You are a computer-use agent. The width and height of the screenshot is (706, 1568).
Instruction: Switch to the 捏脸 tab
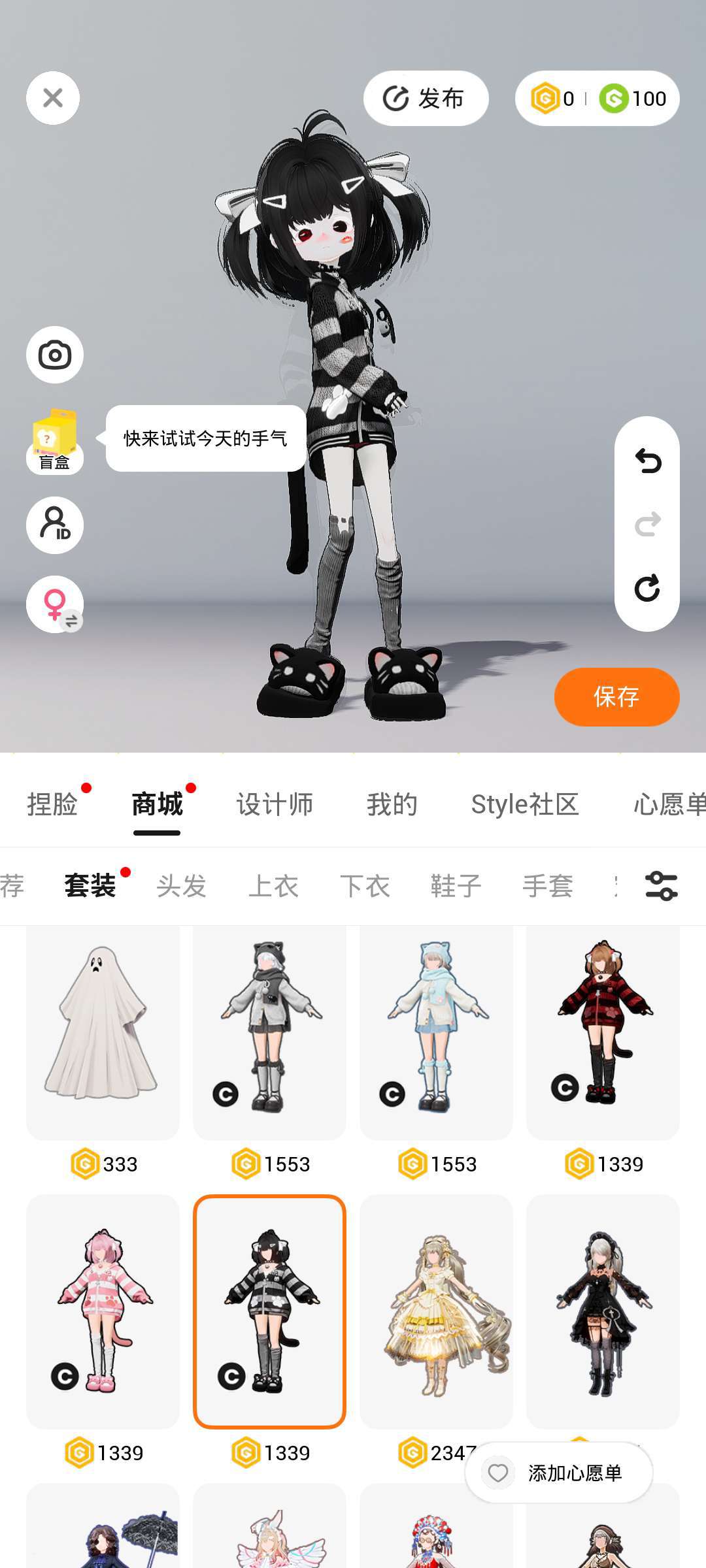pyautogui.click(x=52, y=804)
